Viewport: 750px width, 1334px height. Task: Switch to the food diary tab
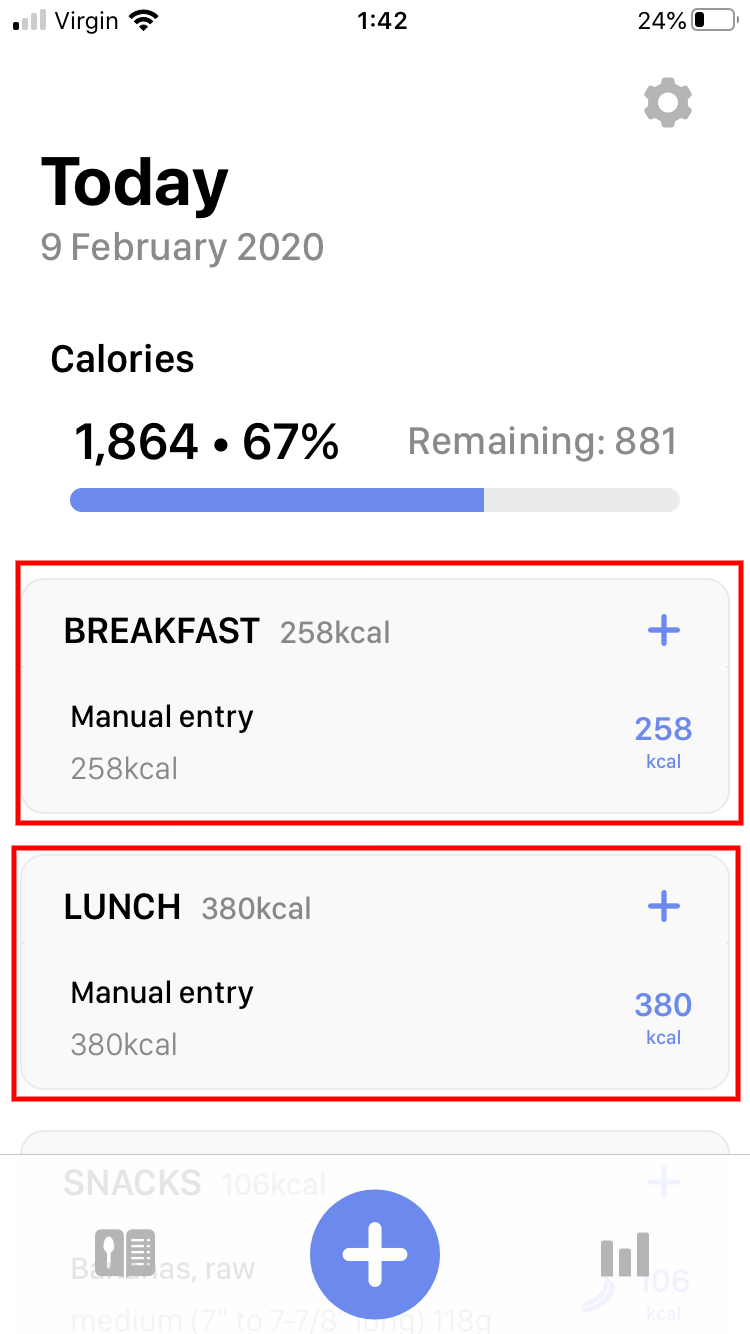tap(124, 1253)
